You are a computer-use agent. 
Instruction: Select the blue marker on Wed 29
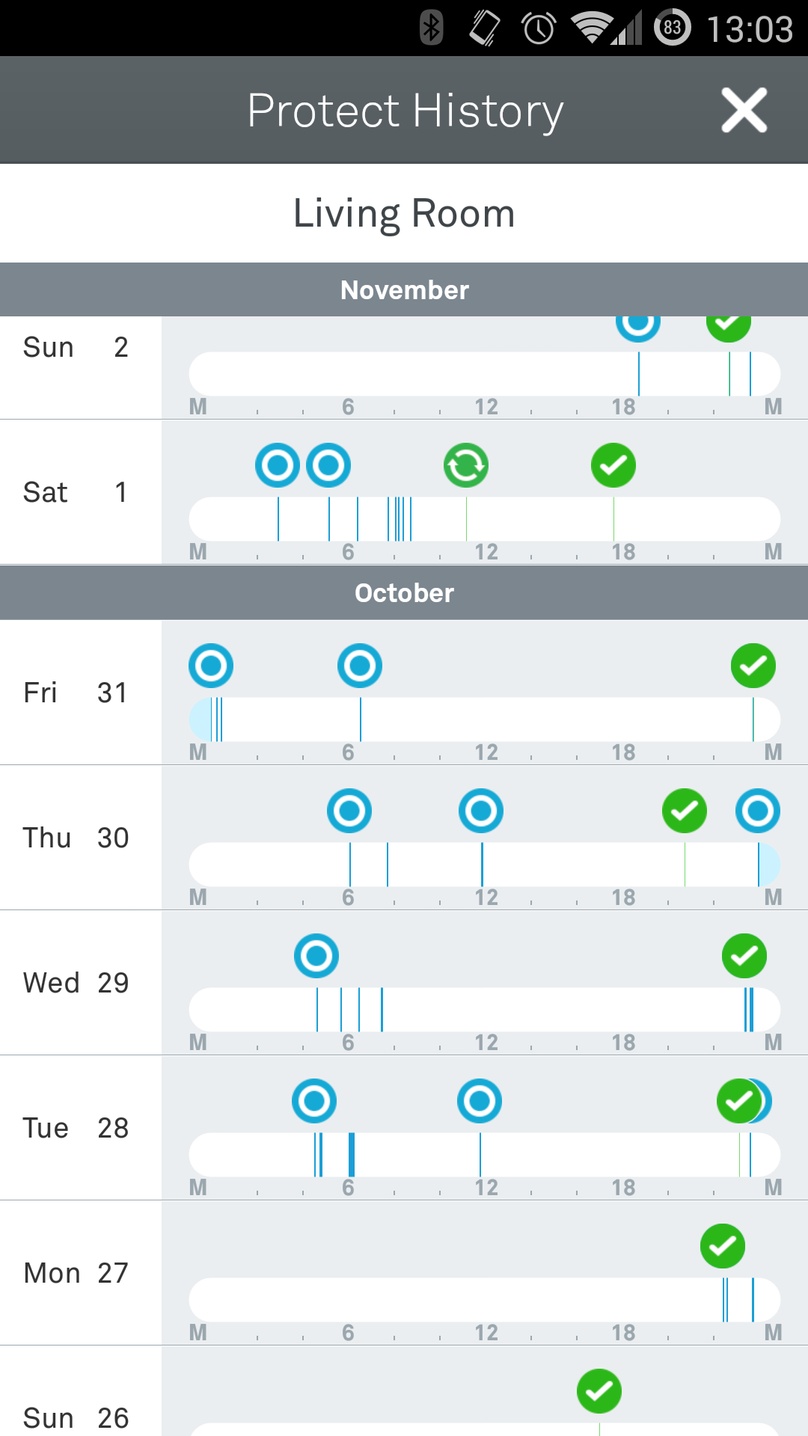[x=316, y=956]
